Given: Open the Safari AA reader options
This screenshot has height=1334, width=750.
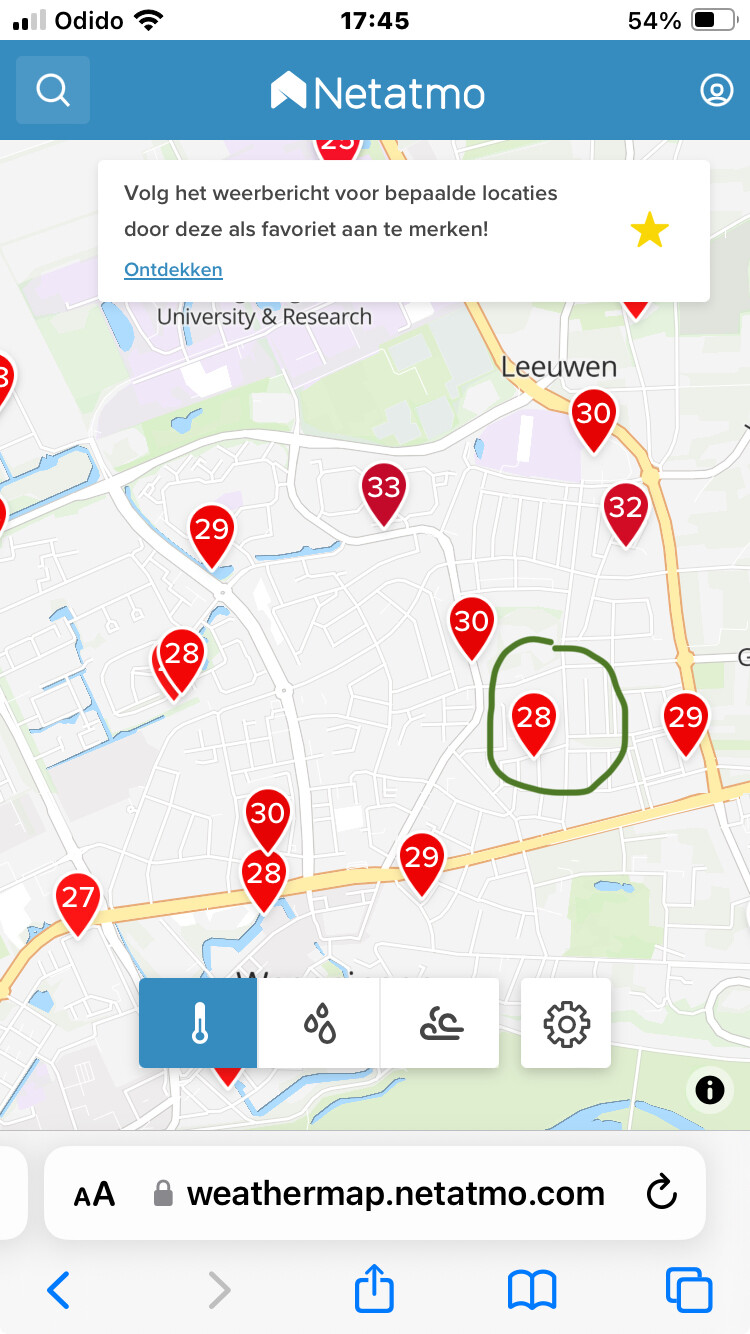Looking at the screenshot, I should (x=95, y=1194).
